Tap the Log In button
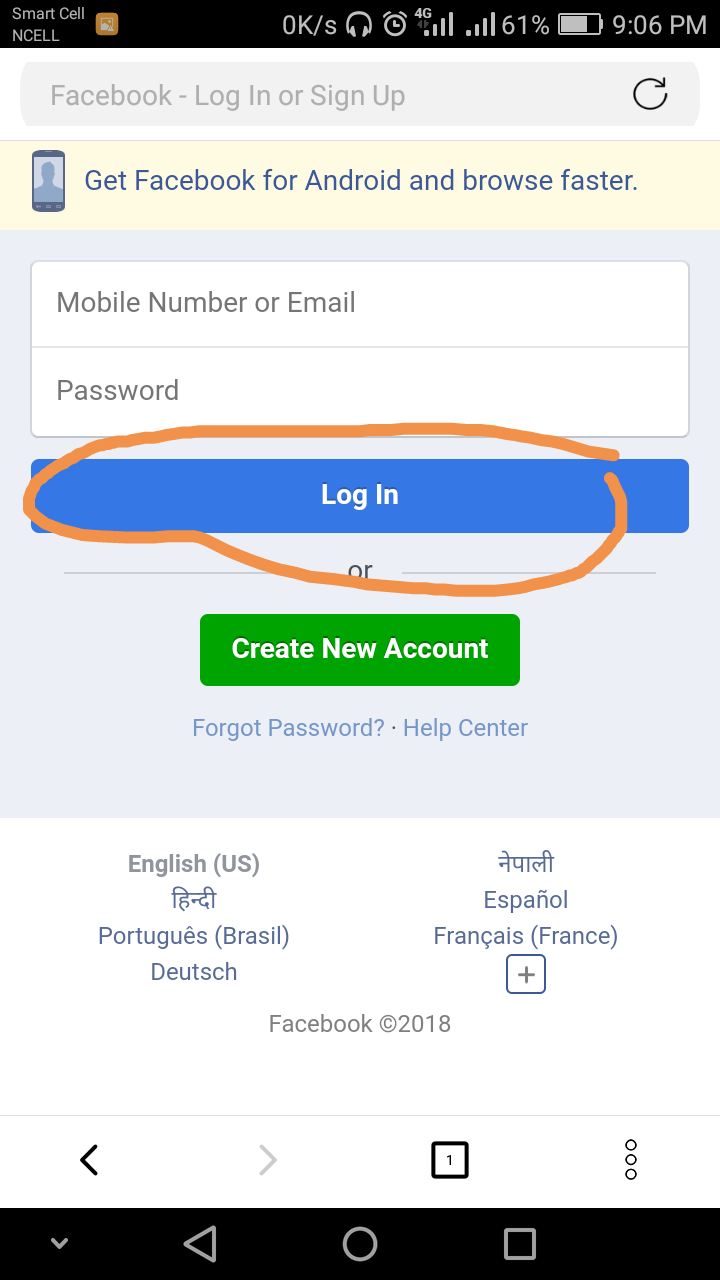 (x=360, y=495)
